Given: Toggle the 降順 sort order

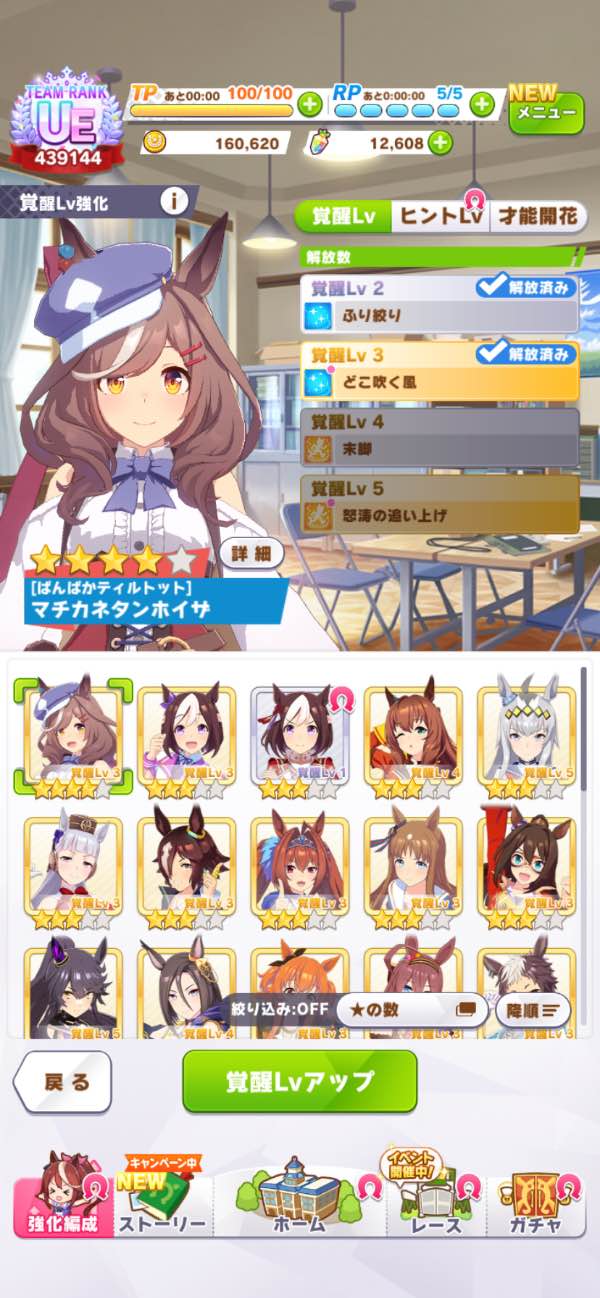Looking at the screenshot, I should coord(533,1009).
